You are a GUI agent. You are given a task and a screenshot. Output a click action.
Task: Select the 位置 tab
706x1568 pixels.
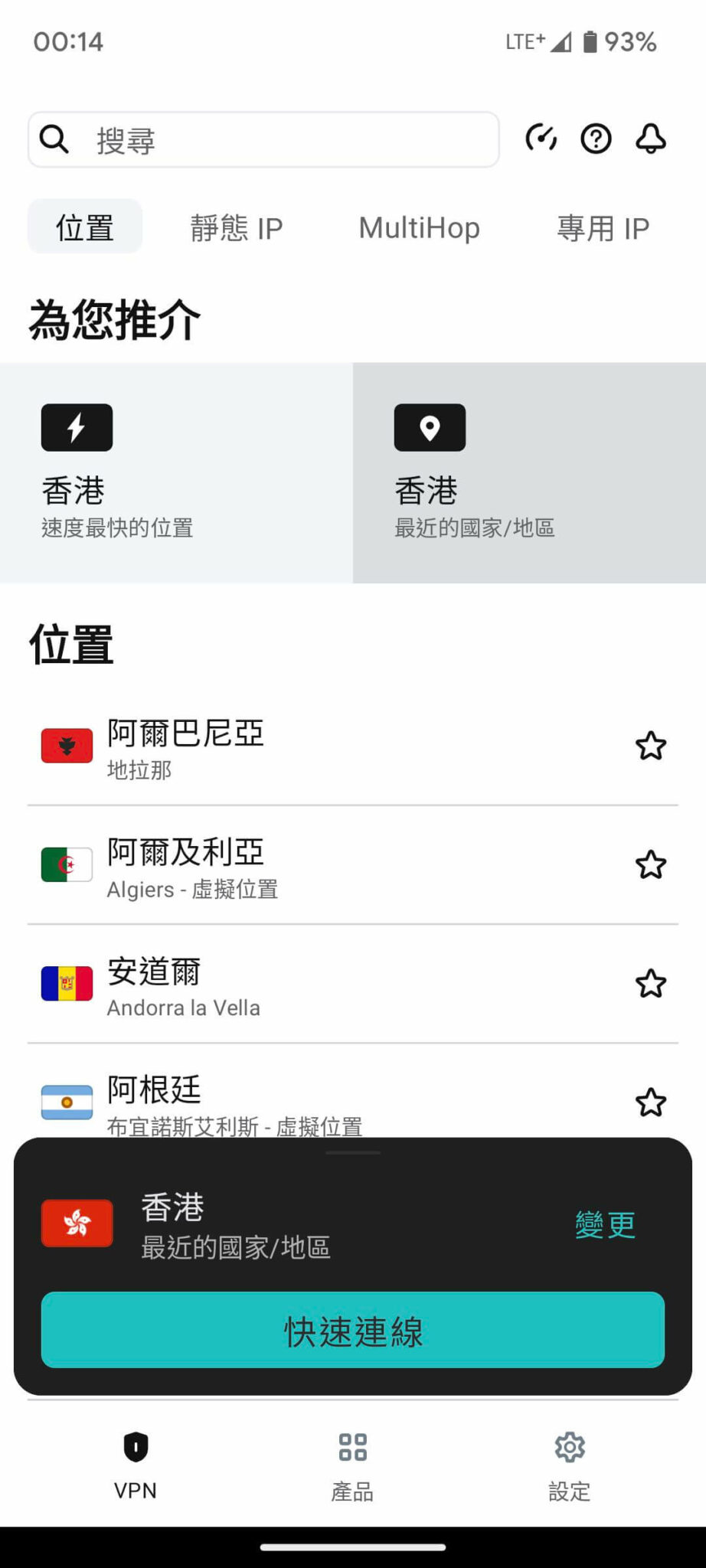85,227
